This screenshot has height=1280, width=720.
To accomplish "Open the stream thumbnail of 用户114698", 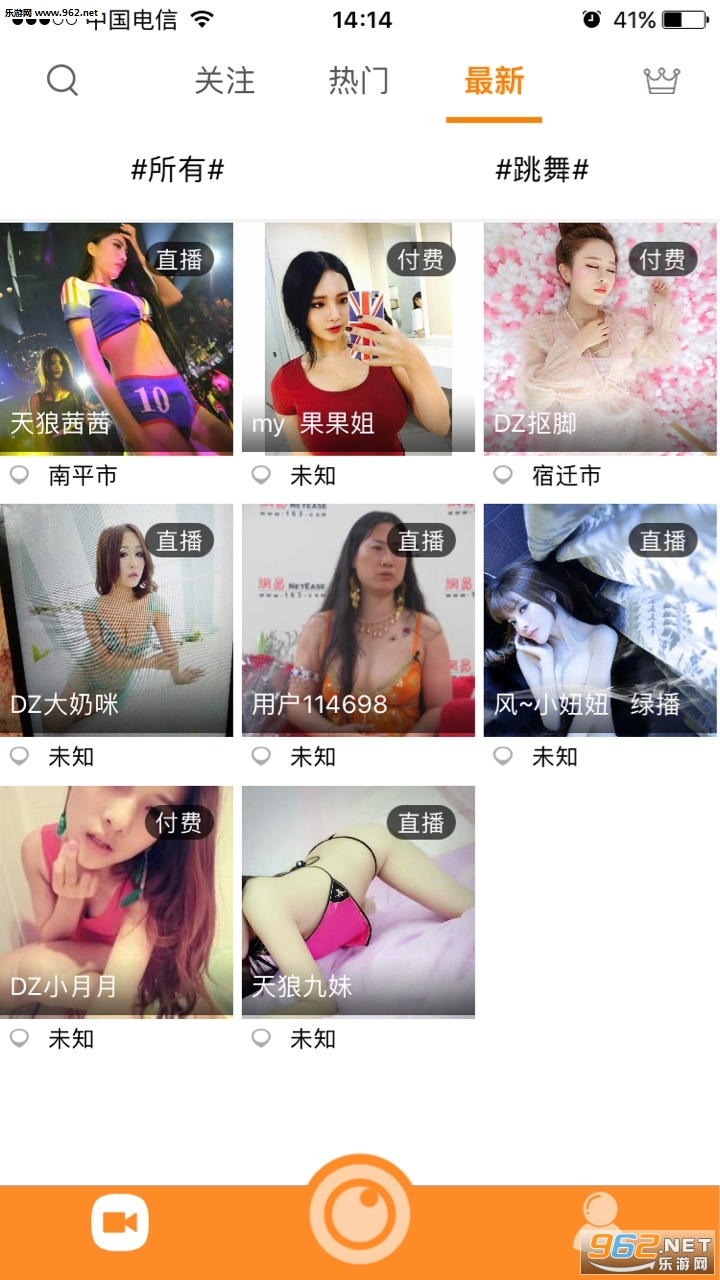I will coord(358,620).
